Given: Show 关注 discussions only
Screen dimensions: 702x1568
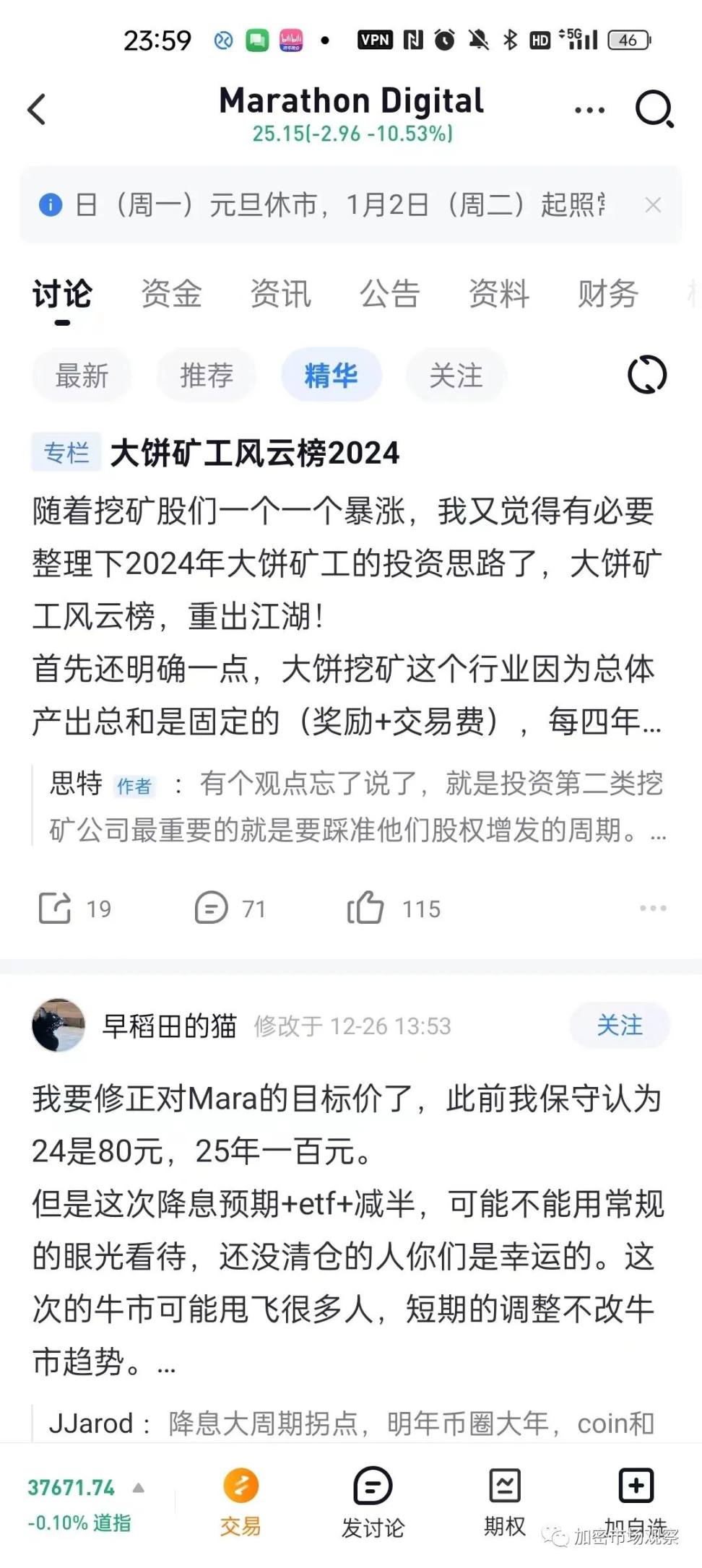Looking at the screenshot, I should [456, 376].
